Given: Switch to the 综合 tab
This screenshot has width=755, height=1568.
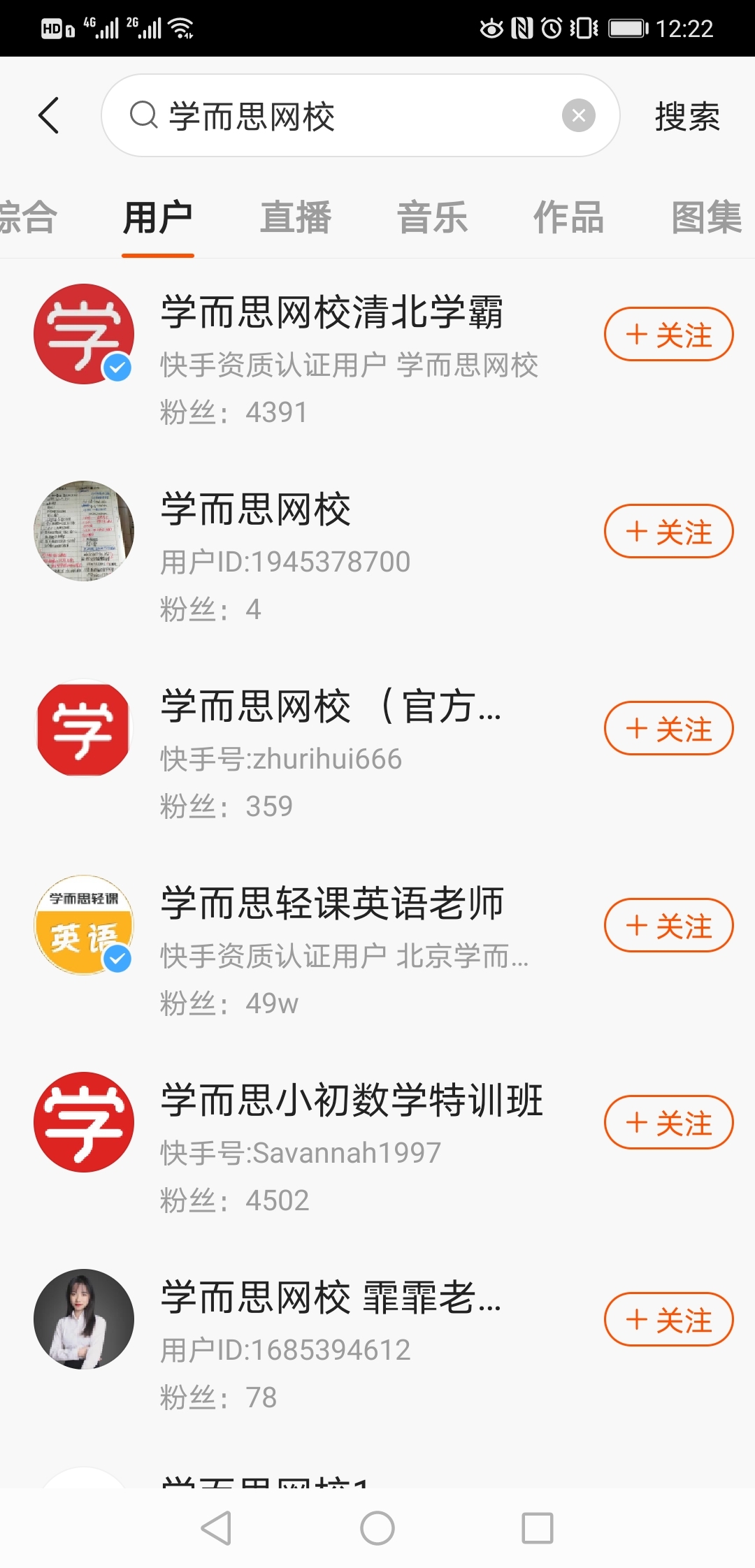Looking at the screenshot, I should coord(28,217).
